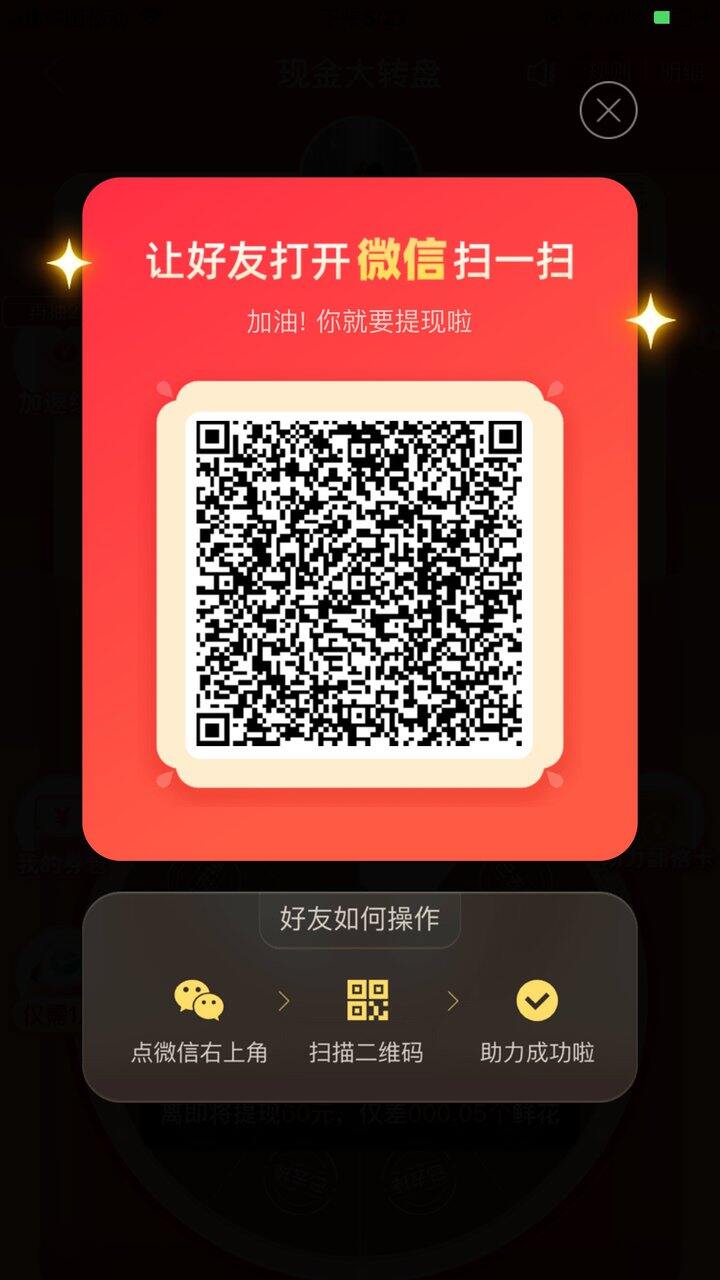
Task: Click the chevron before the success step
Action: (x=453, y=999)
